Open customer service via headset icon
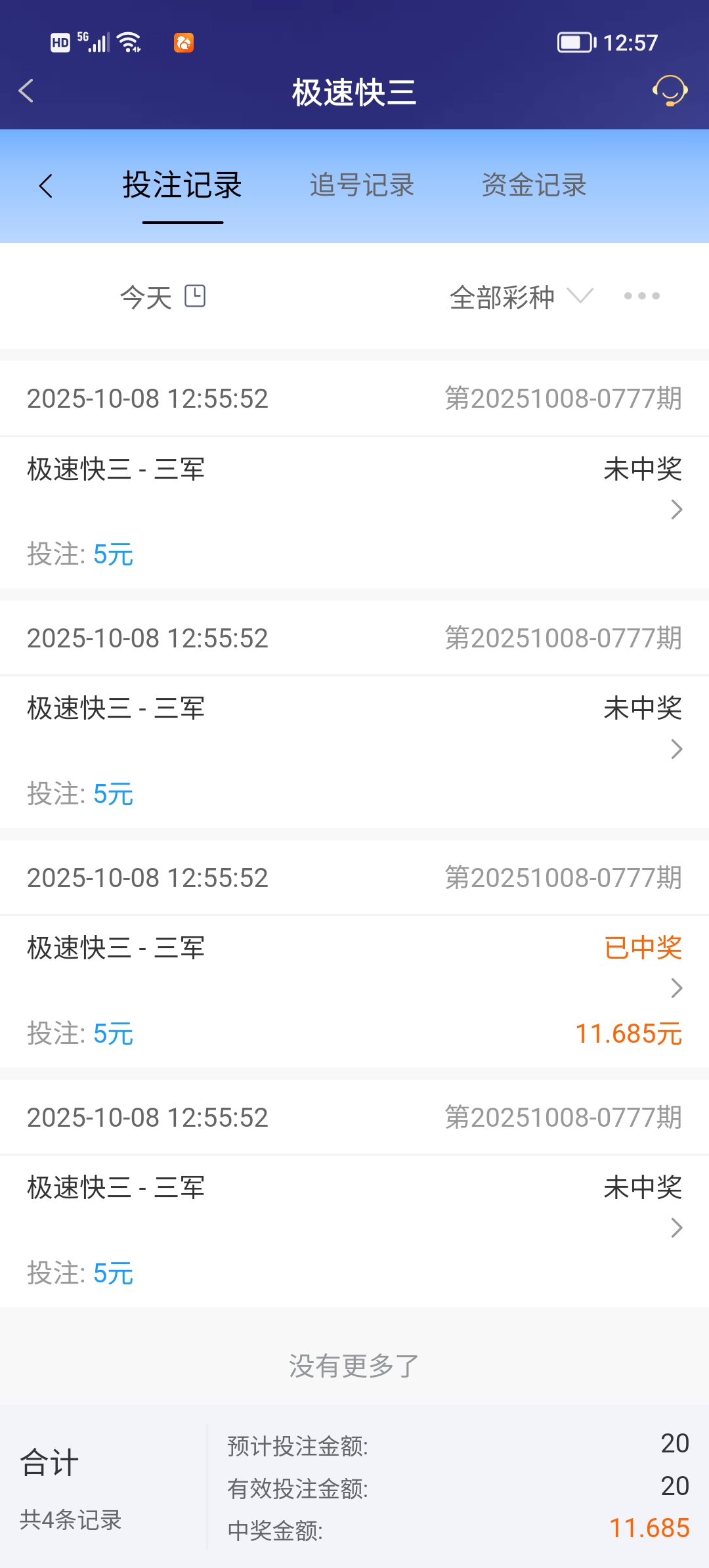 [x=668, y=92]
